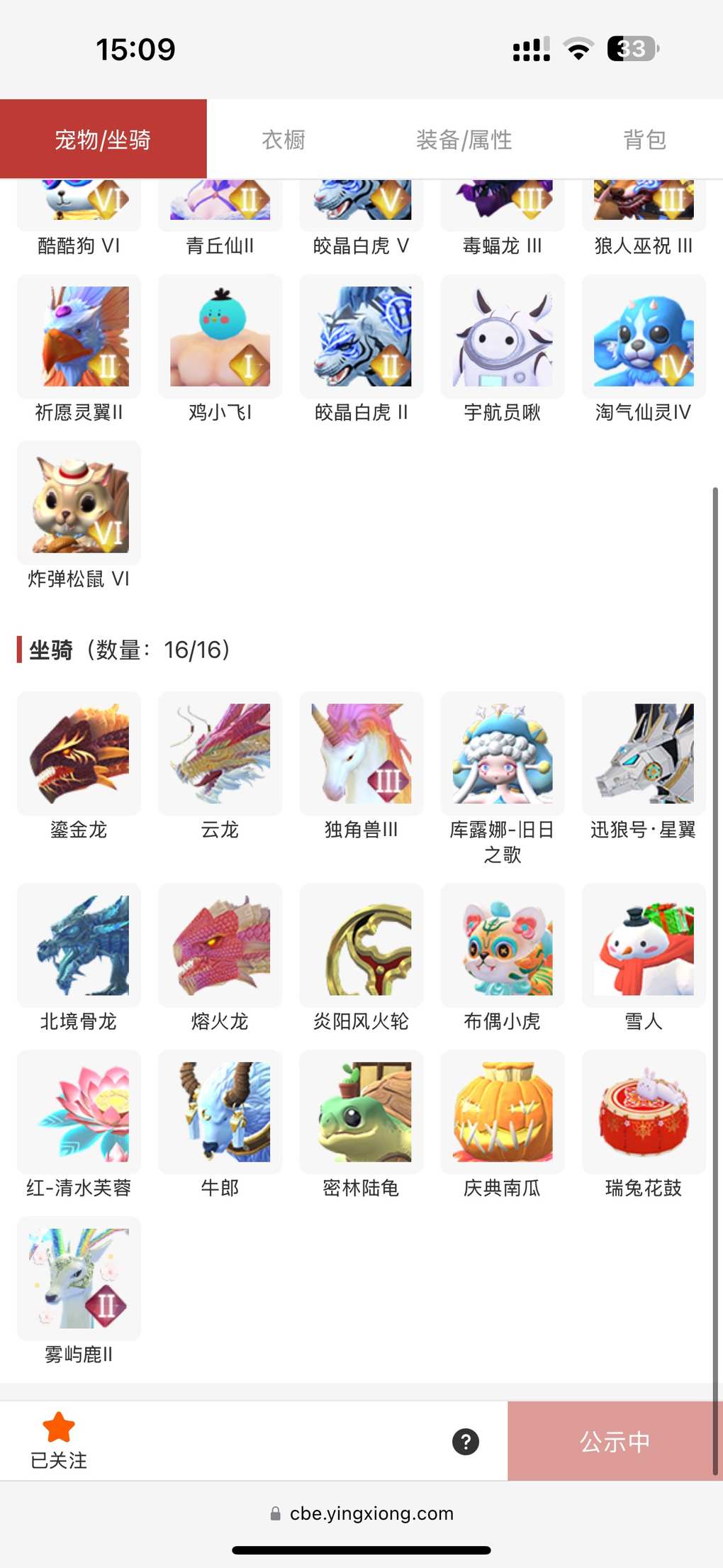View the 庆典南瓜 mount
Viewport: 723px width, 1568px height.
[503, 1111]
